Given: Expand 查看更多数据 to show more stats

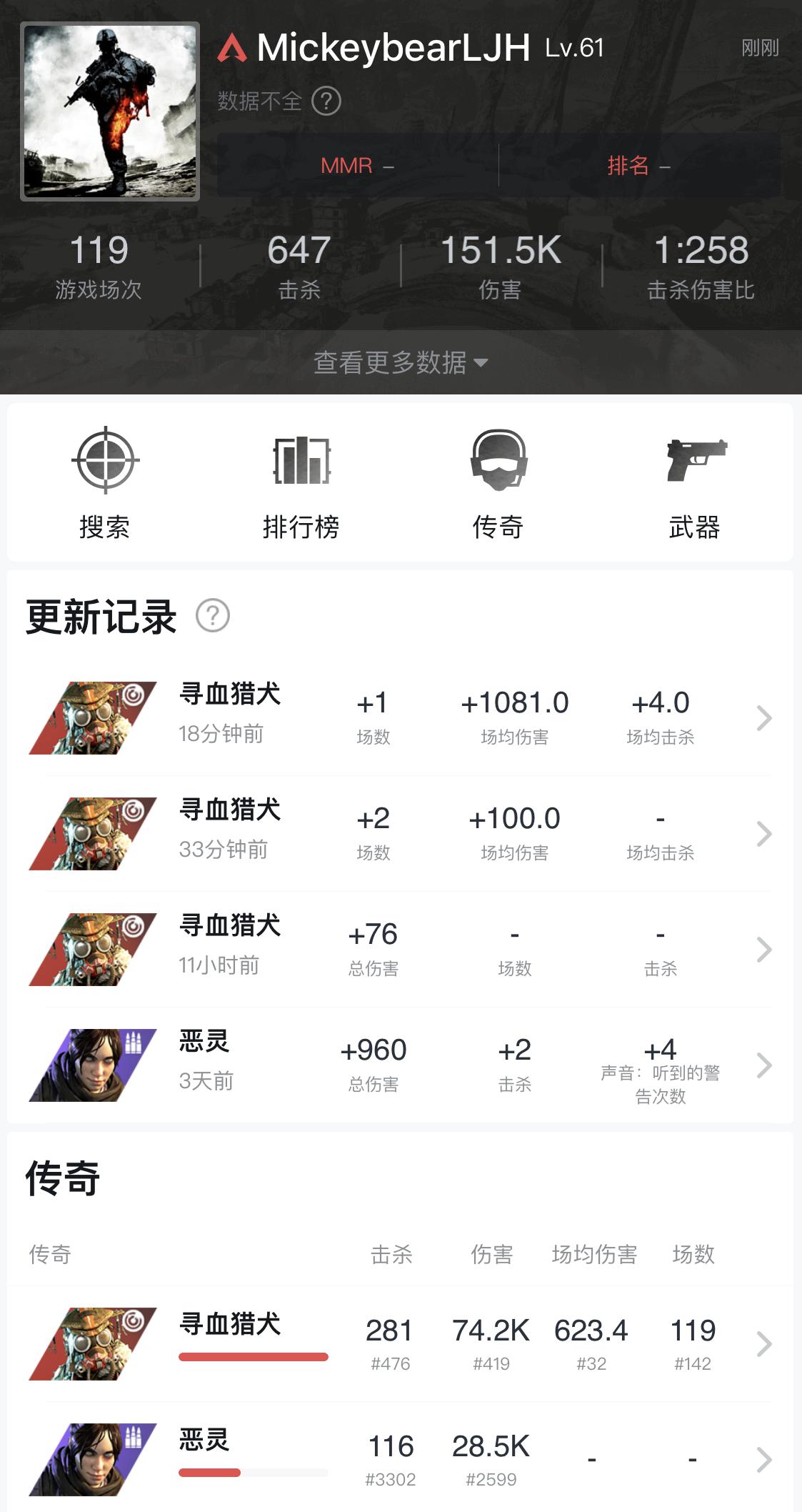Looking at the screenshot, I should click(x=401, y=362).
